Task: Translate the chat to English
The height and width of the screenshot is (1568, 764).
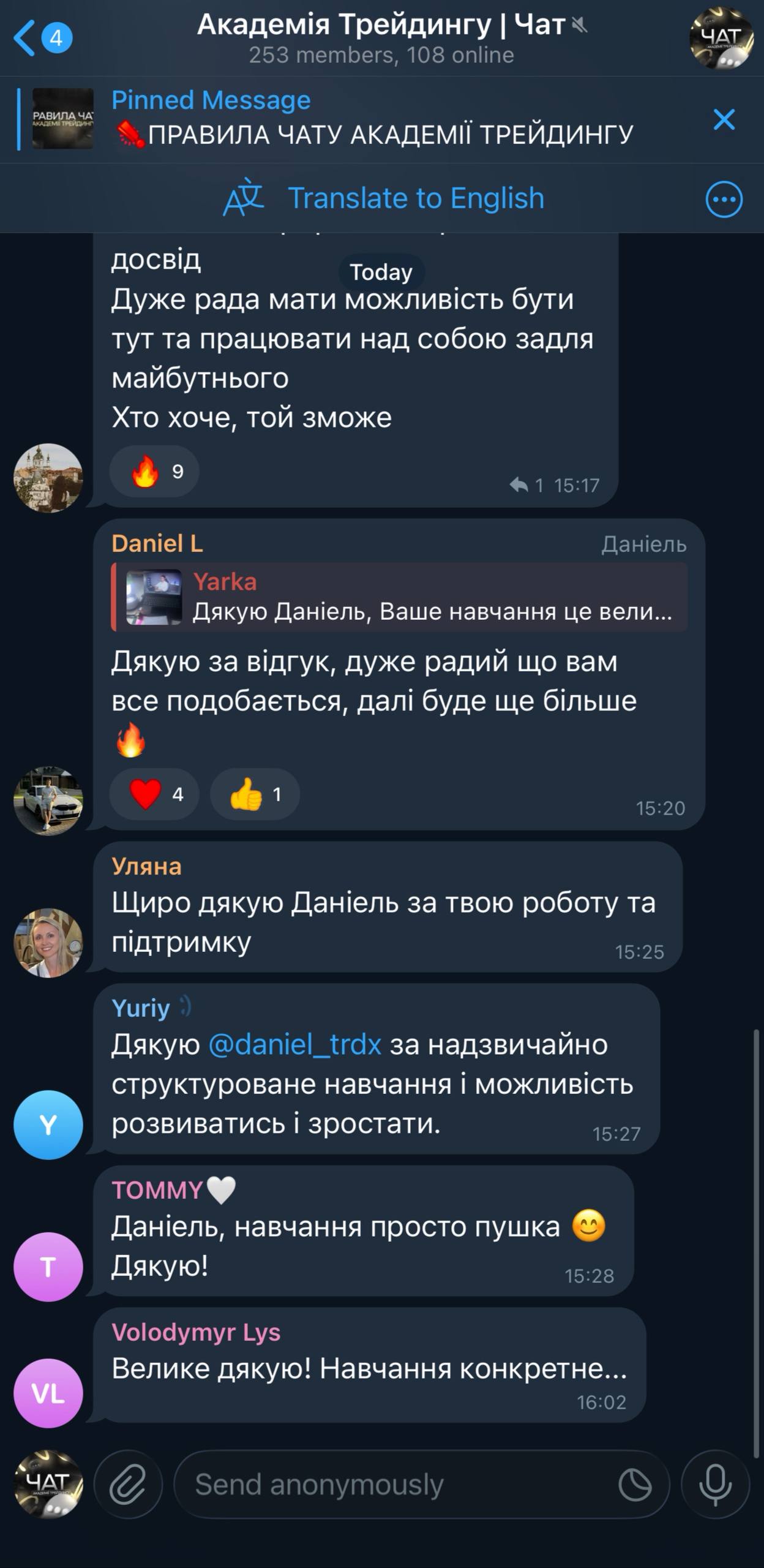Action: pos(384,198)
